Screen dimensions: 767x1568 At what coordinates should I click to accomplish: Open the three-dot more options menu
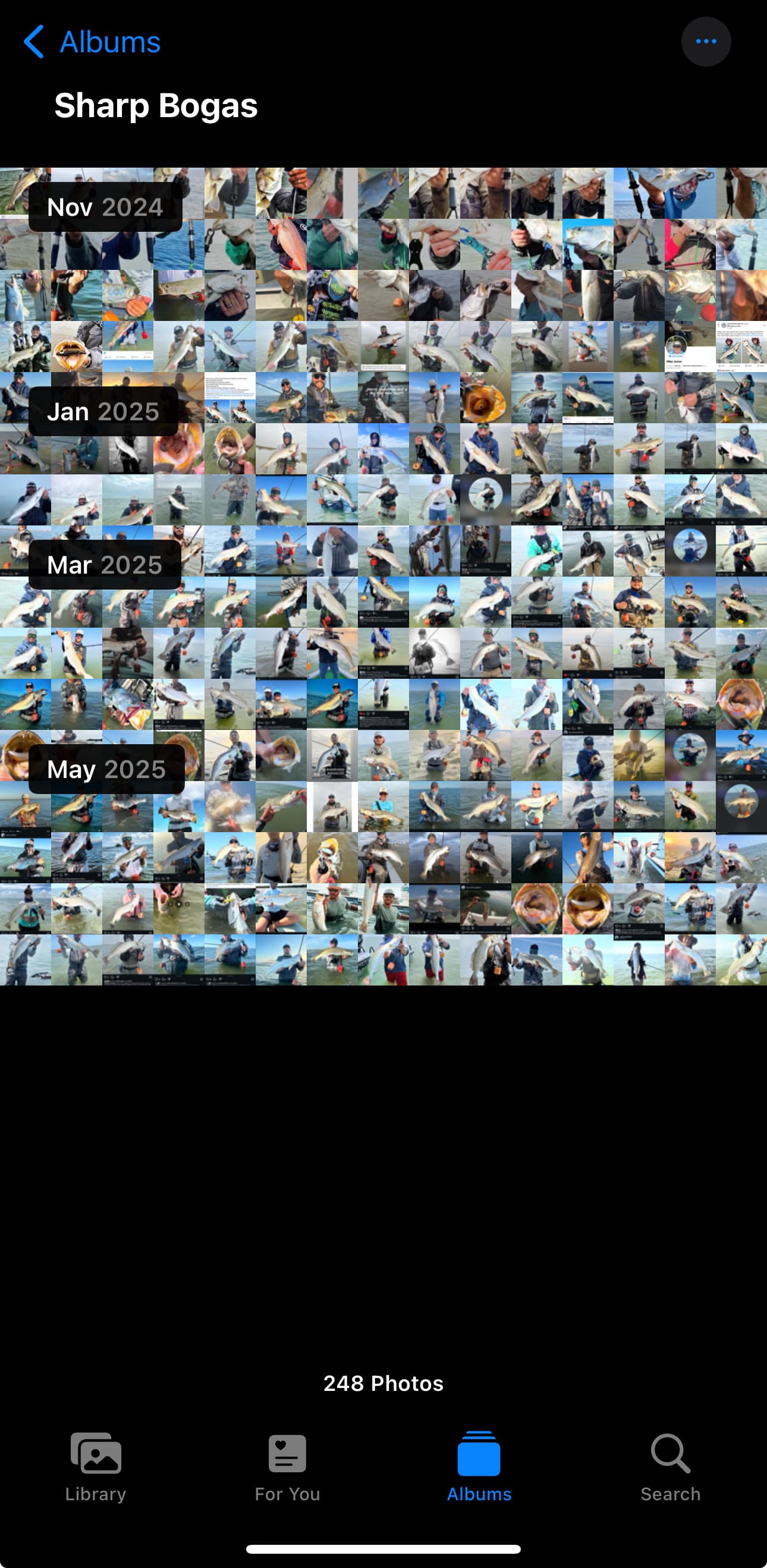point(706,42)
